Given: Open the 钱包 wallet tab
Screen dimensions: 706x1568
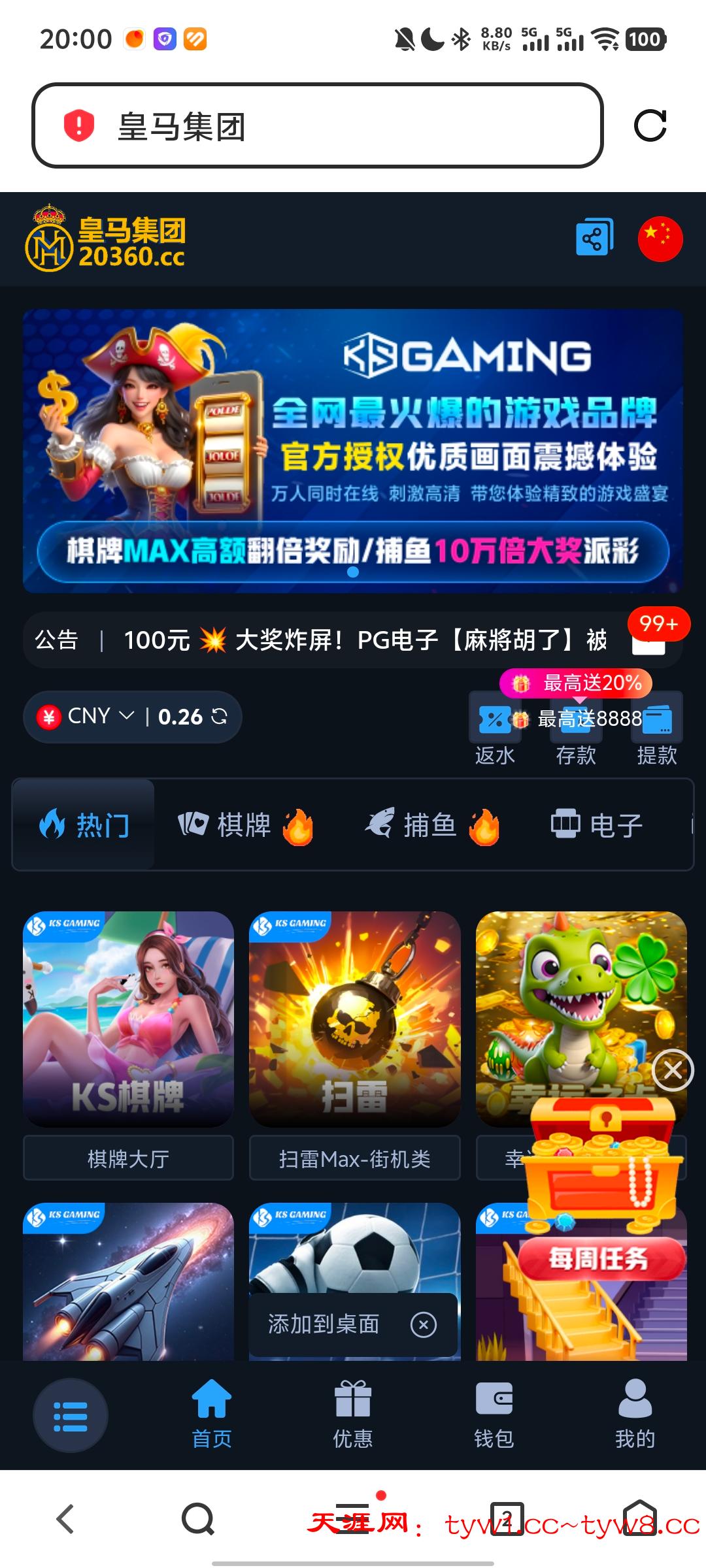Looking at the screenshot, I should coord(494,1414).
